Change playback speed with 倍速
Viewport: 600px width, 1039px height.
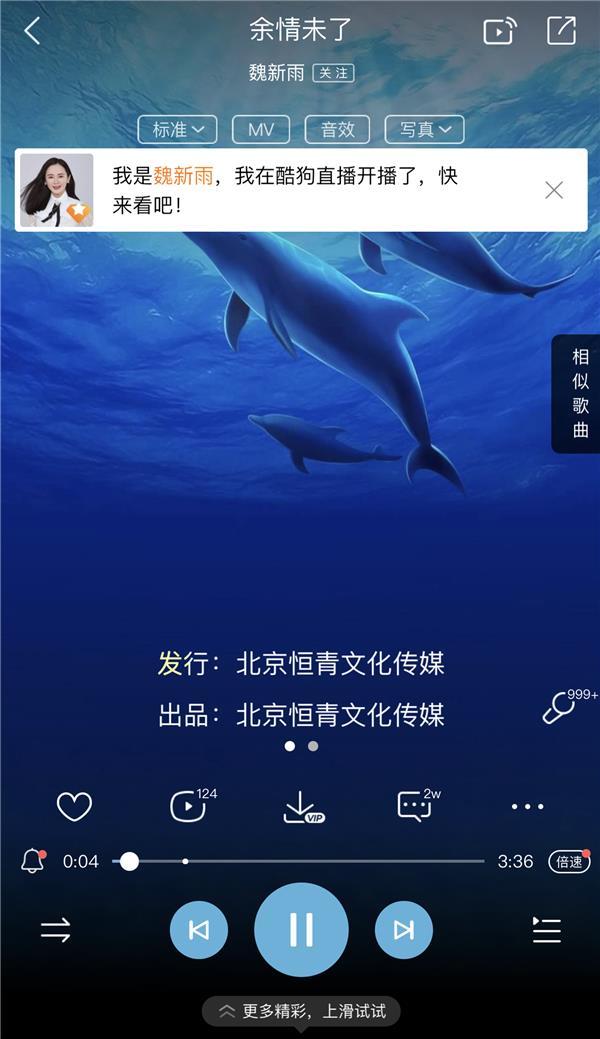pyautogui.click(x=568, y=862)
